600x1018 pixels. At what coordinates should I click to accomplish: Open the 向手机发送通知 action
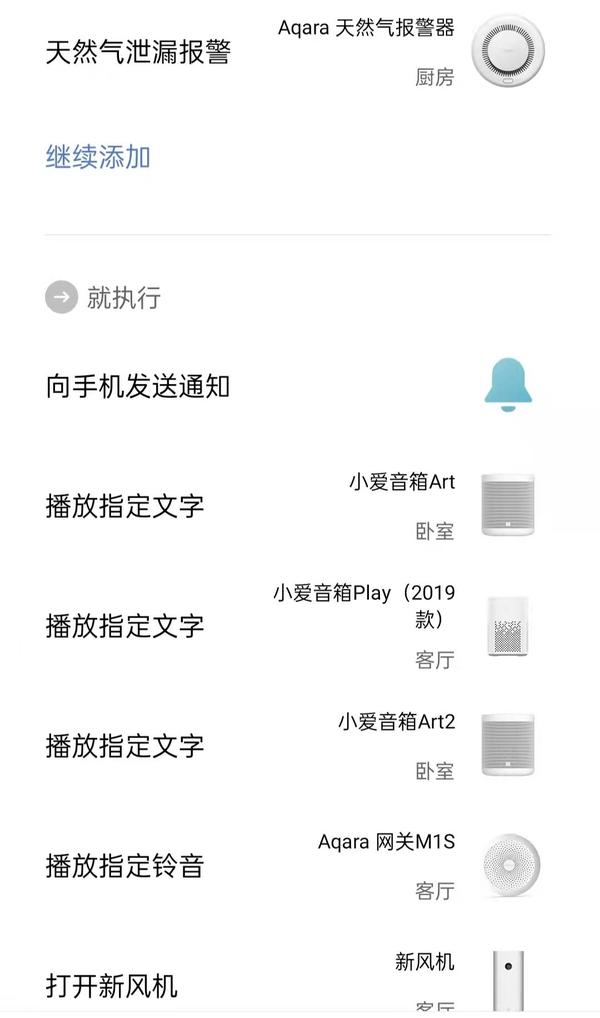(x=138, y=386)
